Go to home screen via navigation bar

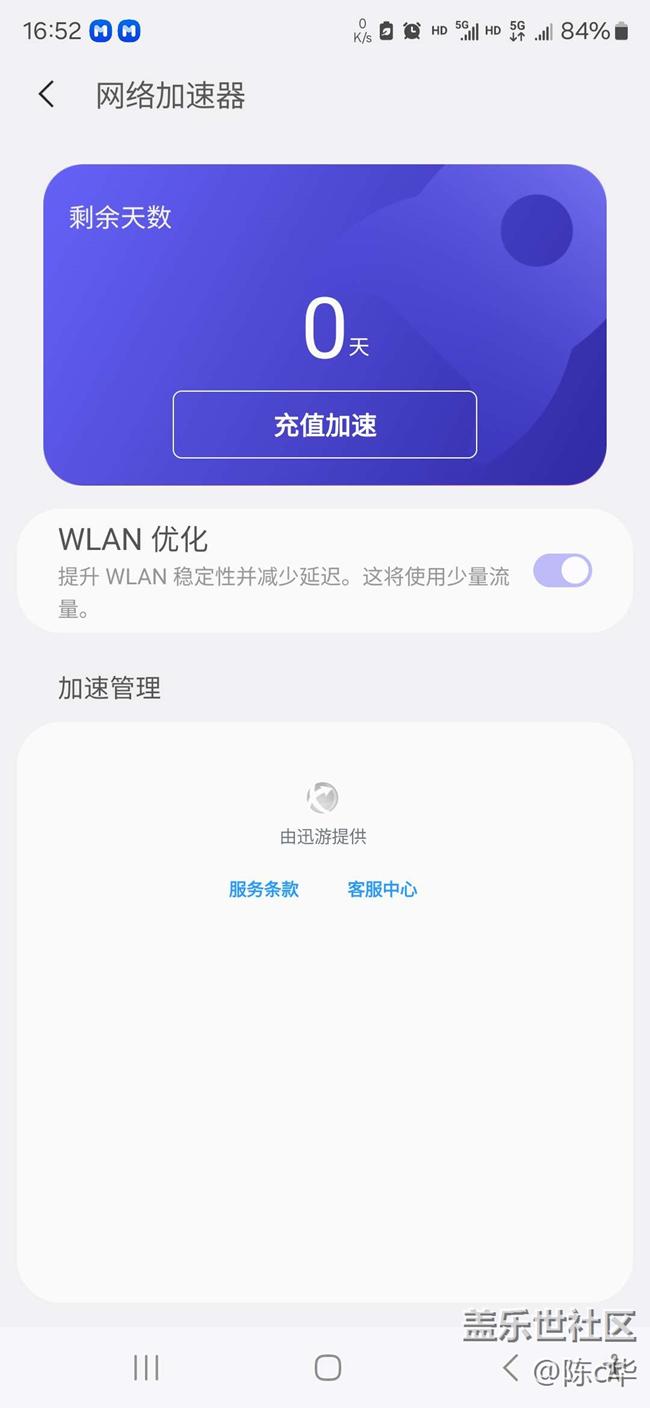328,1368
